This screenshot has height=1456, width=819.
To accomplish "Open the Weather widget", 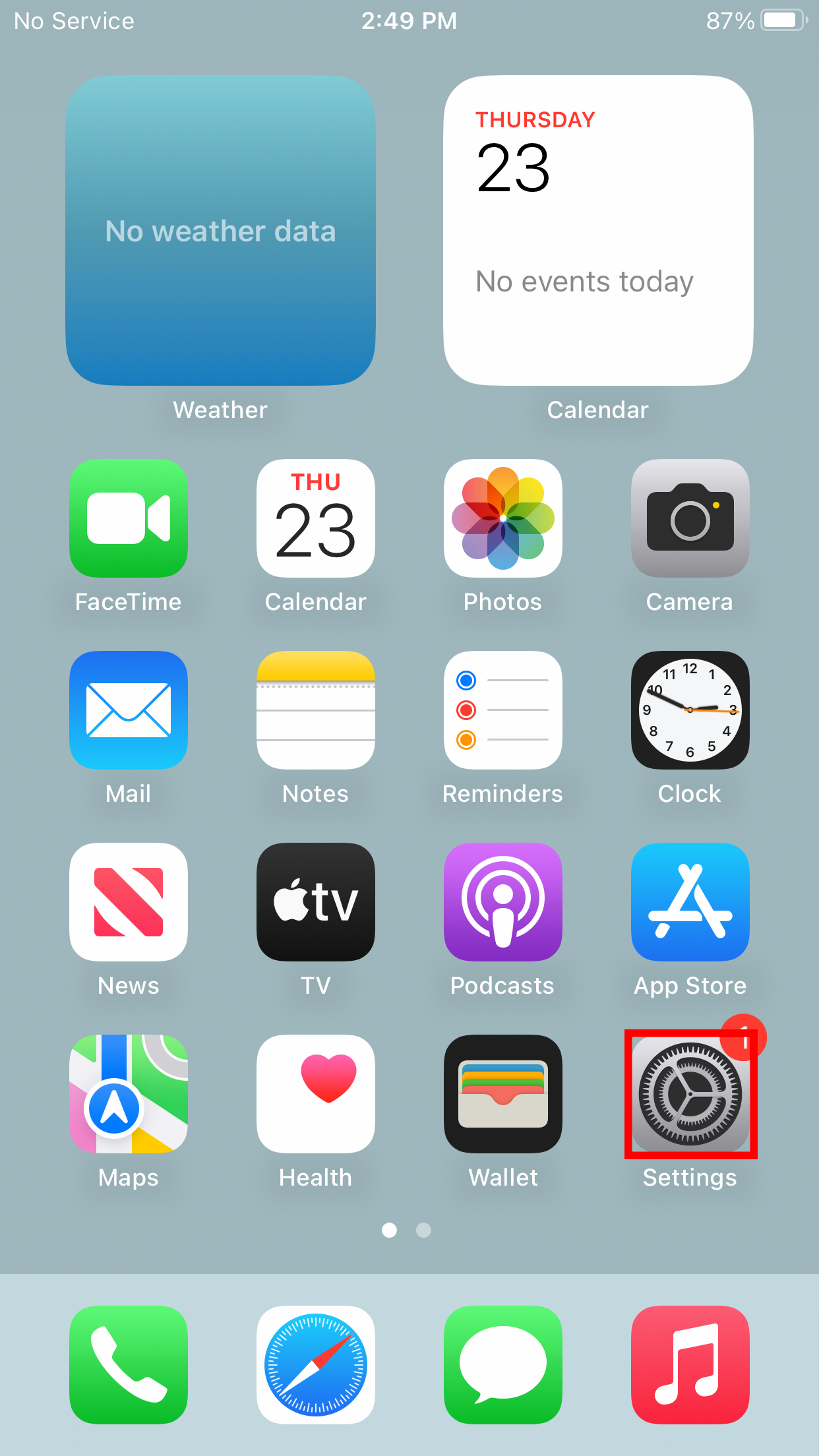I will pos(220,231).
